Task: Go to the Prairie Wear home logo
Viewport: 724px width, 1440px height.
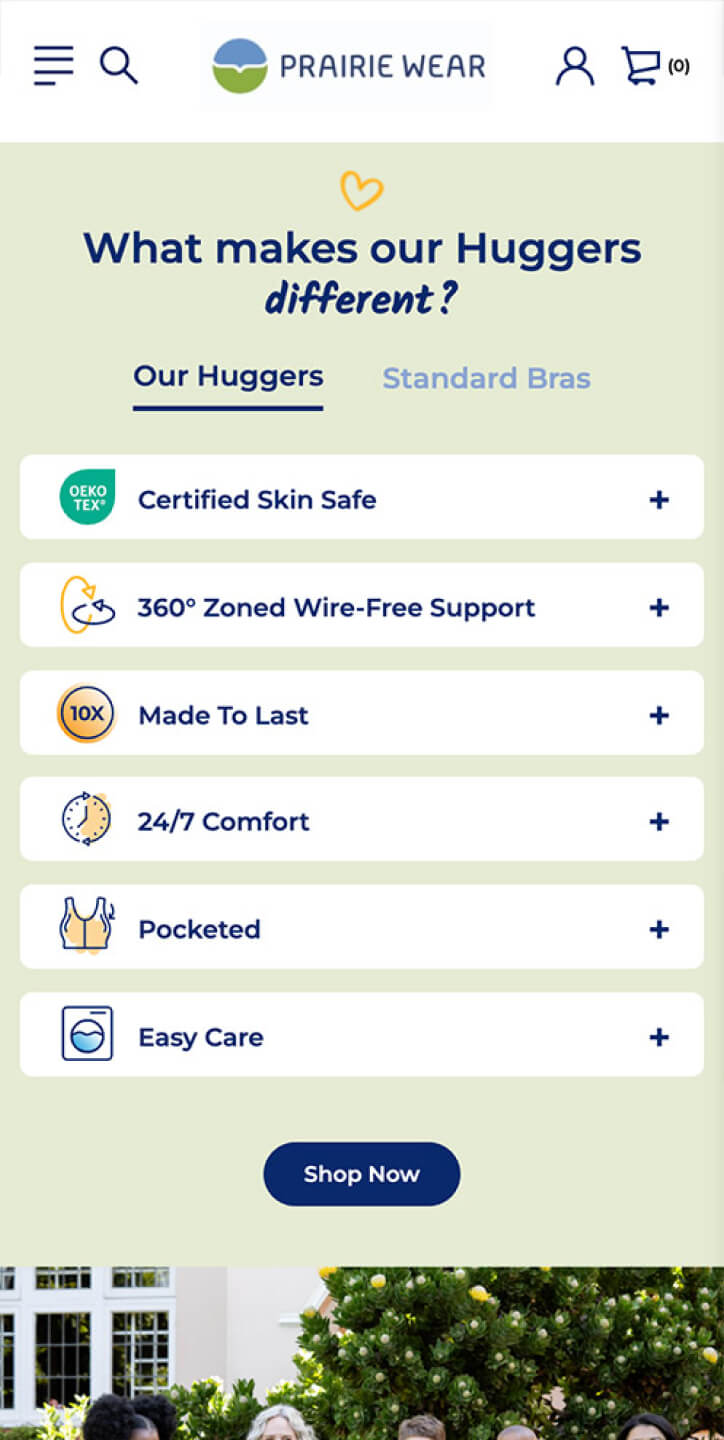Action: (347, 66)
